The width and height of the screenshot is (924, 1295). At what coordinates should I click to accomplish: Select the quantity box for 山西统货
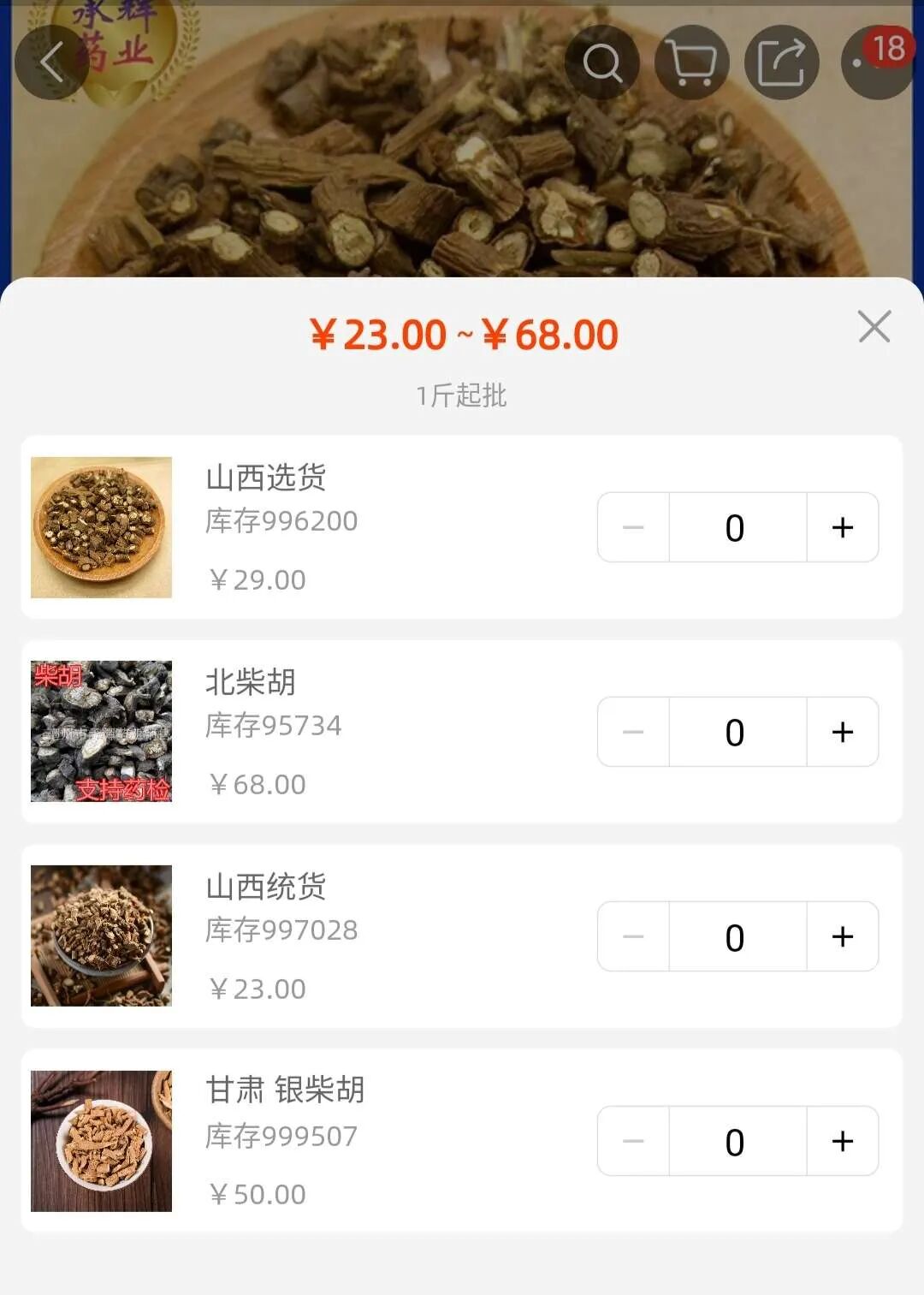coord(736,936)
